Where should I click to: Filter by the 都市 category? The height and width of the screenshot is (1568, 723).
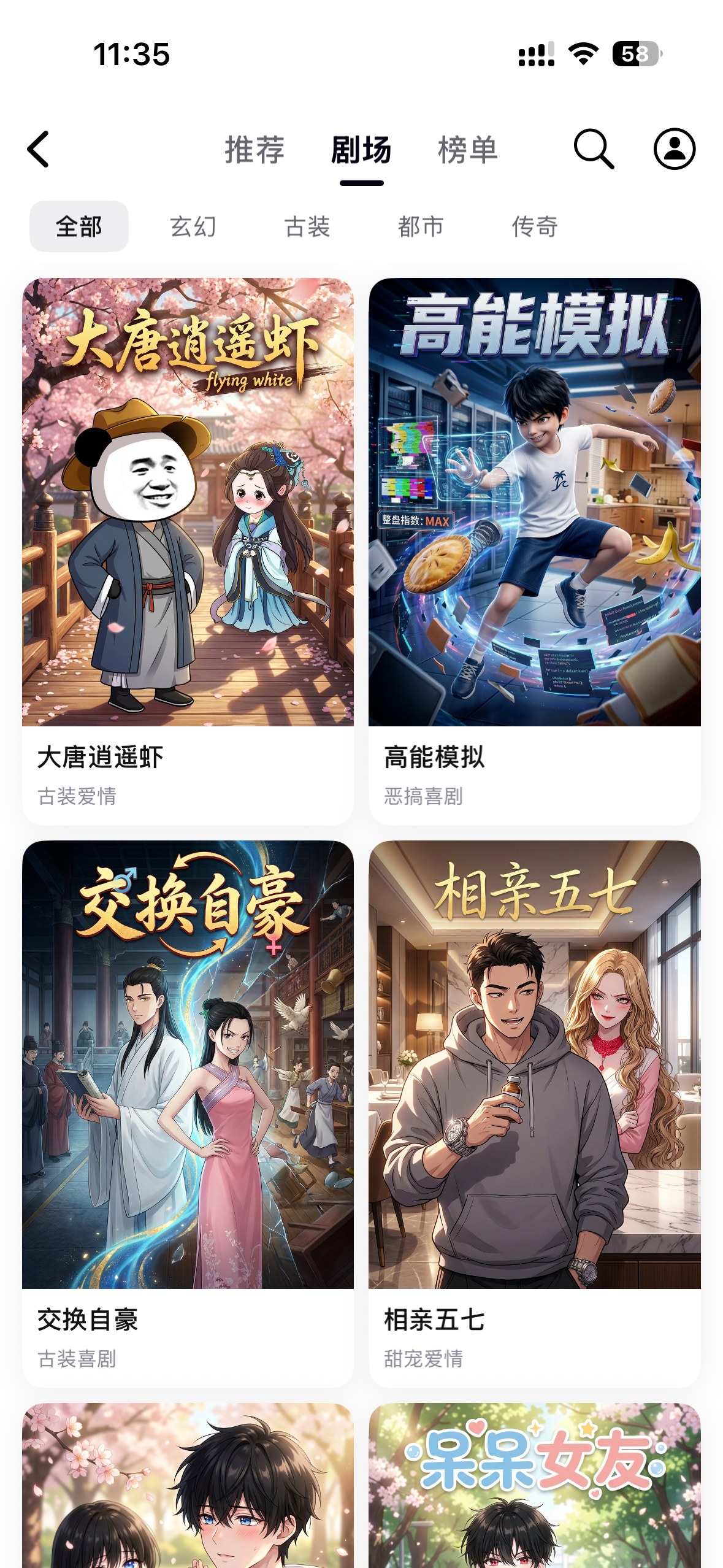[421, 226]
